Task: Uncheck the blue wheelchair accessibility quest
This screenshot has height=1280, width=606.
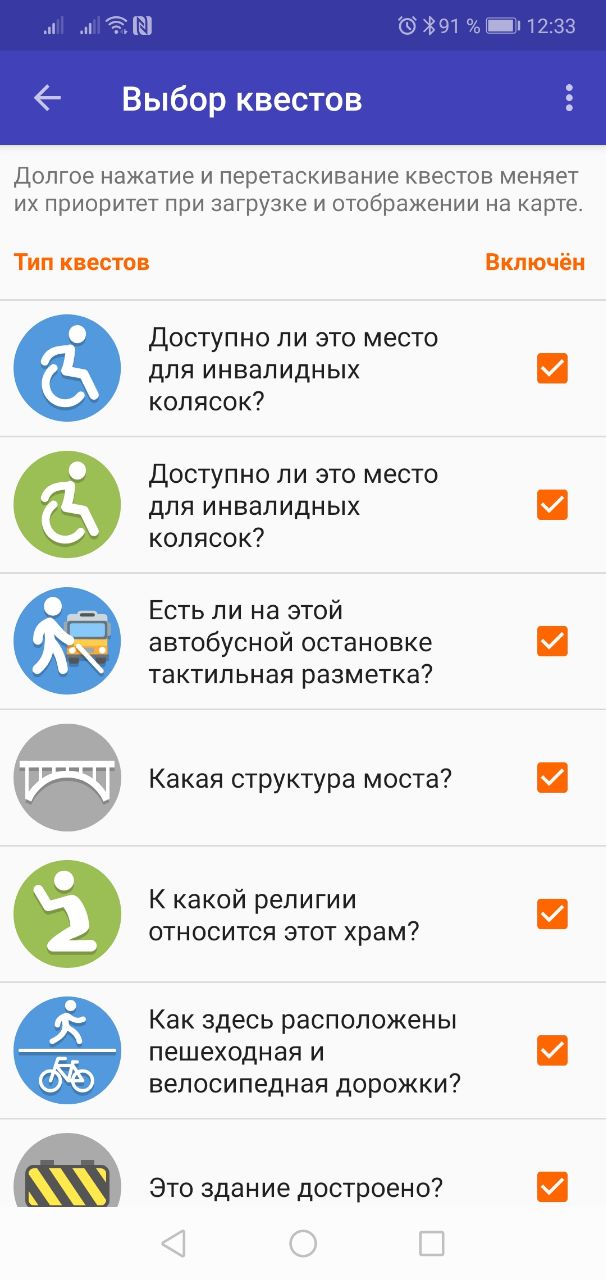Action: click(x=552, y=368)
